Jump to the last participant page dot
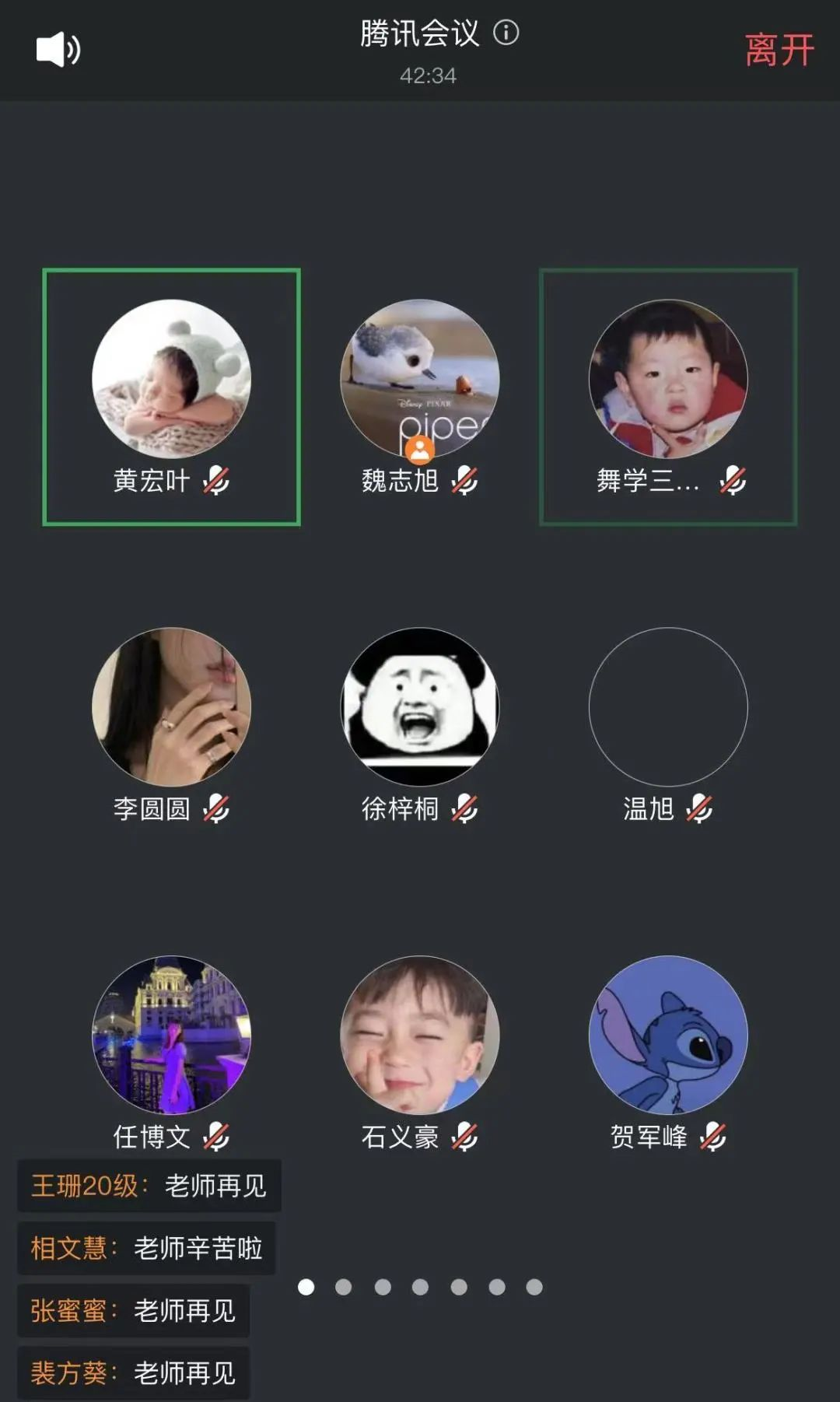This screenshot has height=1402, width=840. coord(534,1287)
